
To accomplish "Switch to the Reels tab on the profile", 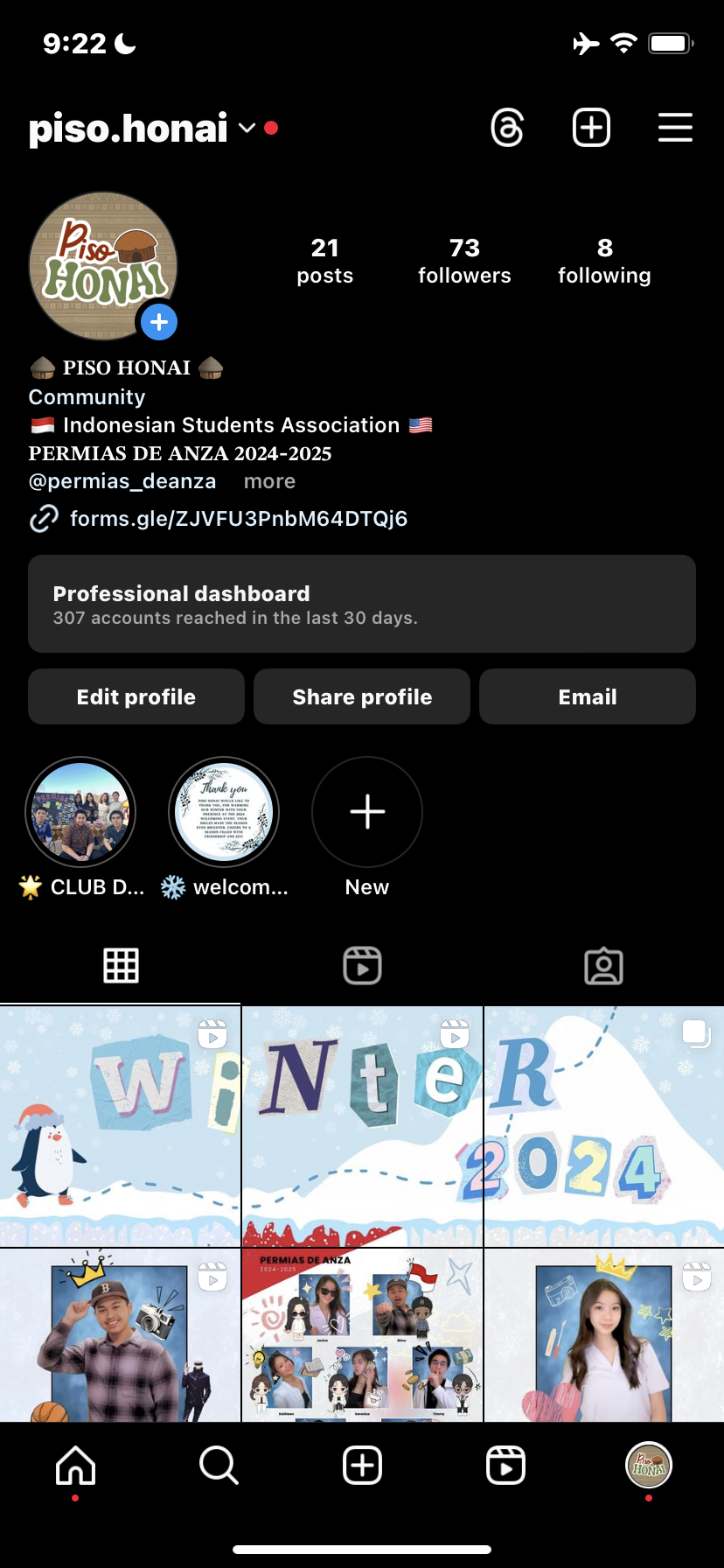I will 362,966.
